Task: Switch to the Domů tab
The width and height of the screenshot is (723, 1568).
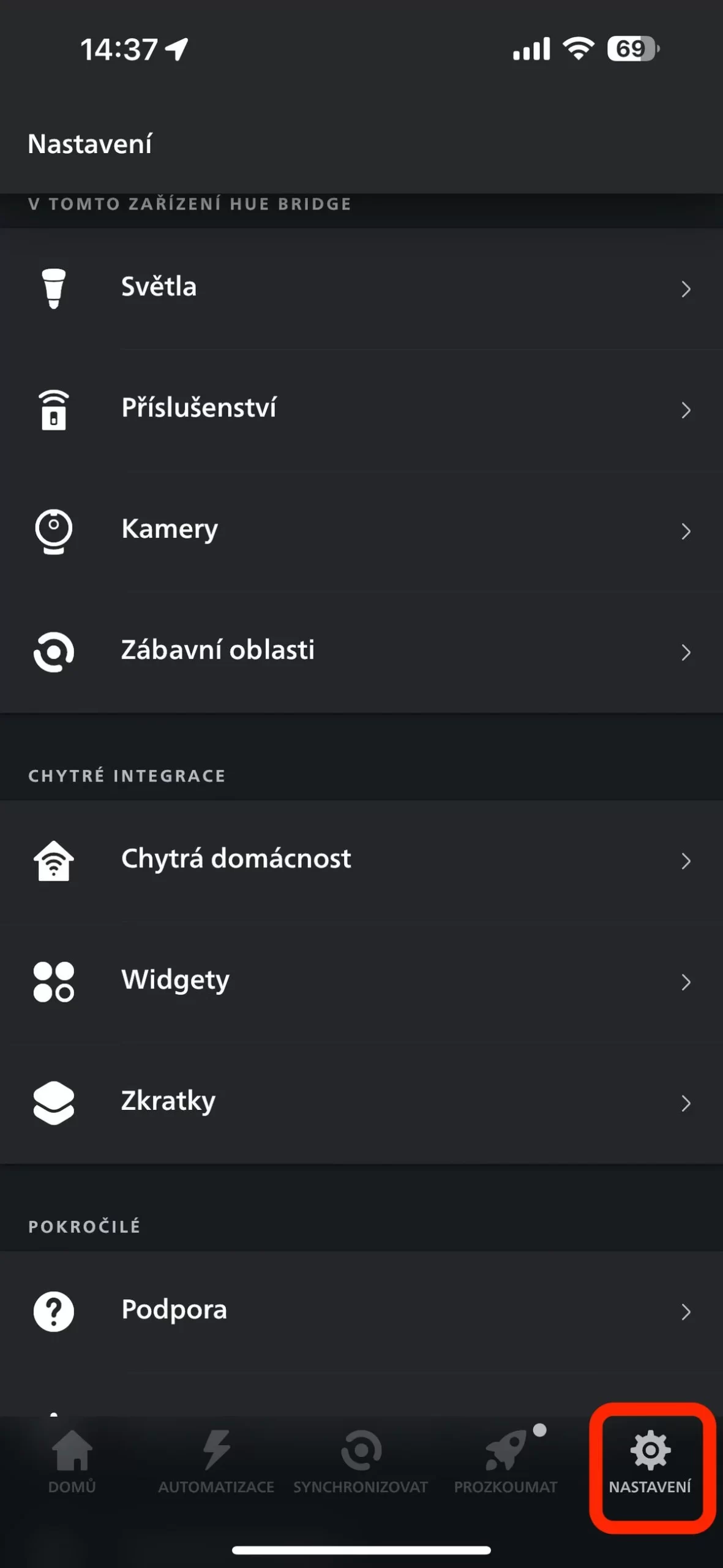Action: (x=72, y=1461)
